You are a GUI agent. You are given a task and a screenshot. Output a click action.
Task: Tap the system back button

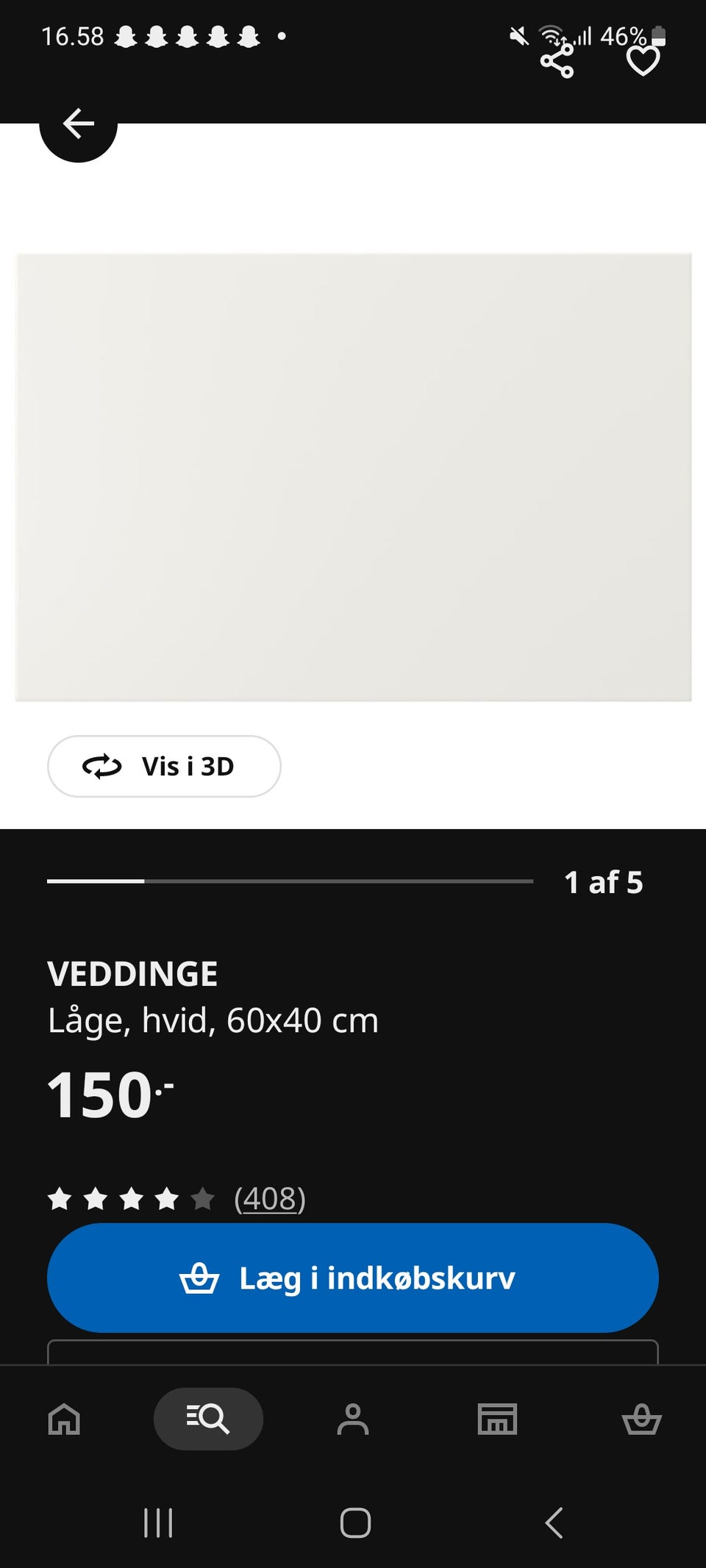coord(554,1522)
